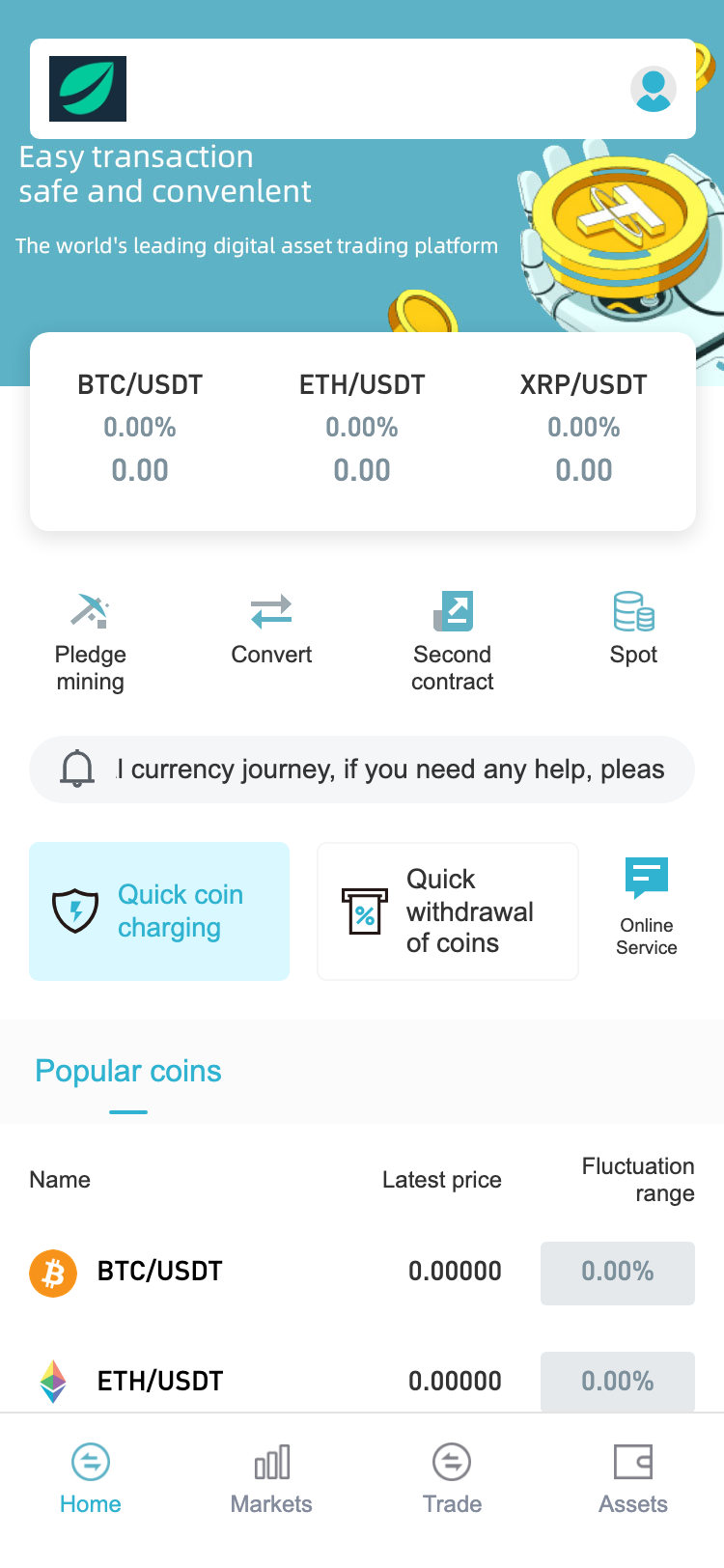724x1568 pixels.
Task: Open the BTC/USDT market summary
Action: 139,425
